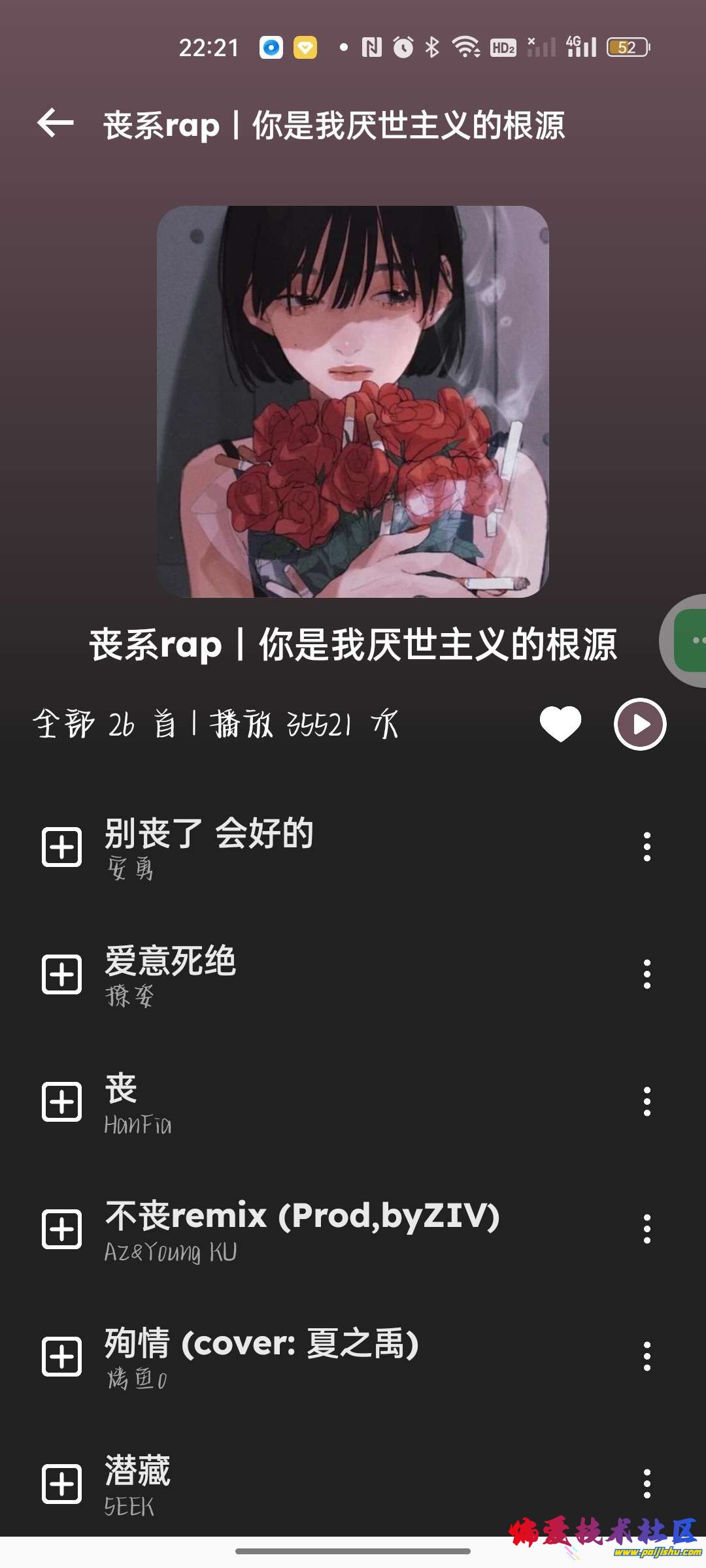
Task: Open more options for 潜藏
Action: coord(647,1484)
